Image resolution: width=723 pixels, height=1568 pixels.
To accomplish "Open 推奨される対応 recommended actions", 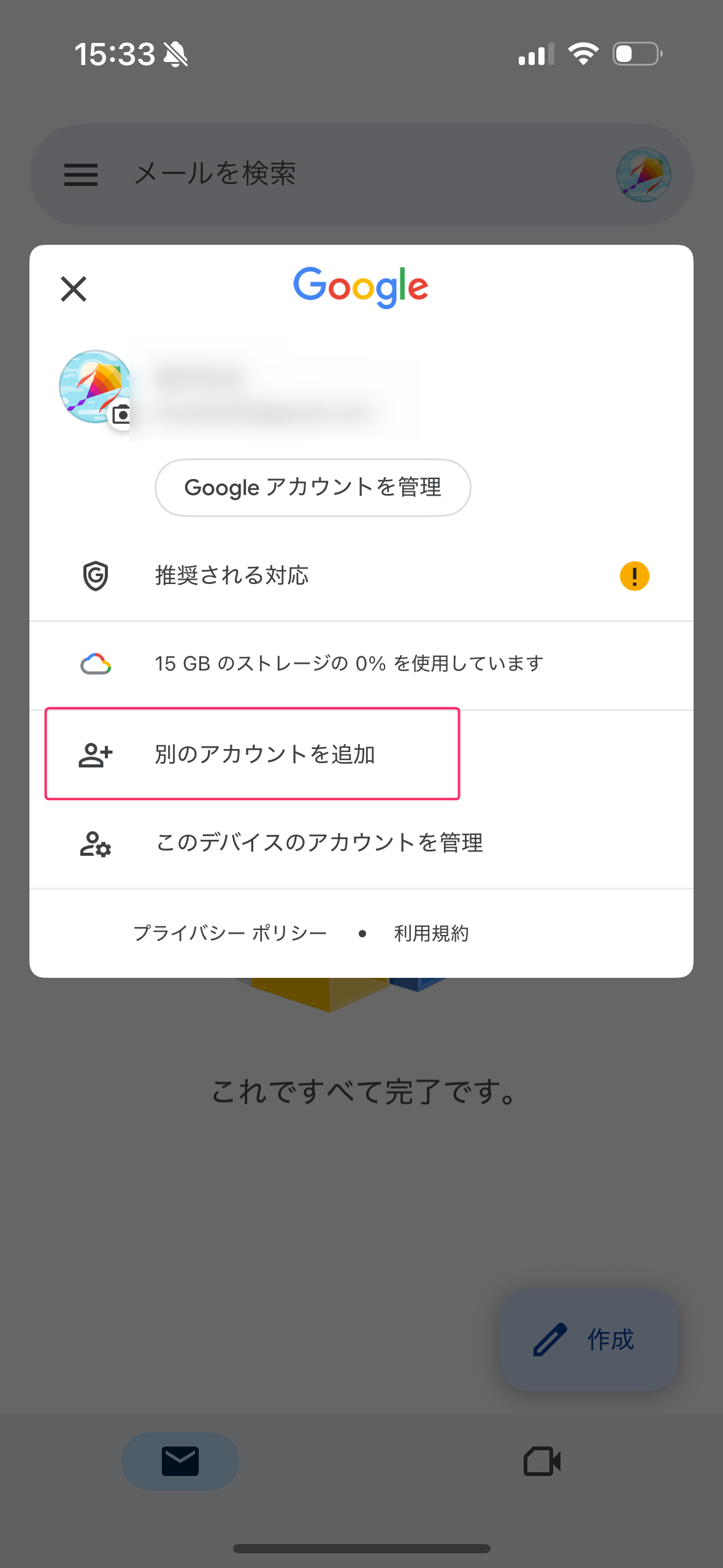I will pos(361,576).
